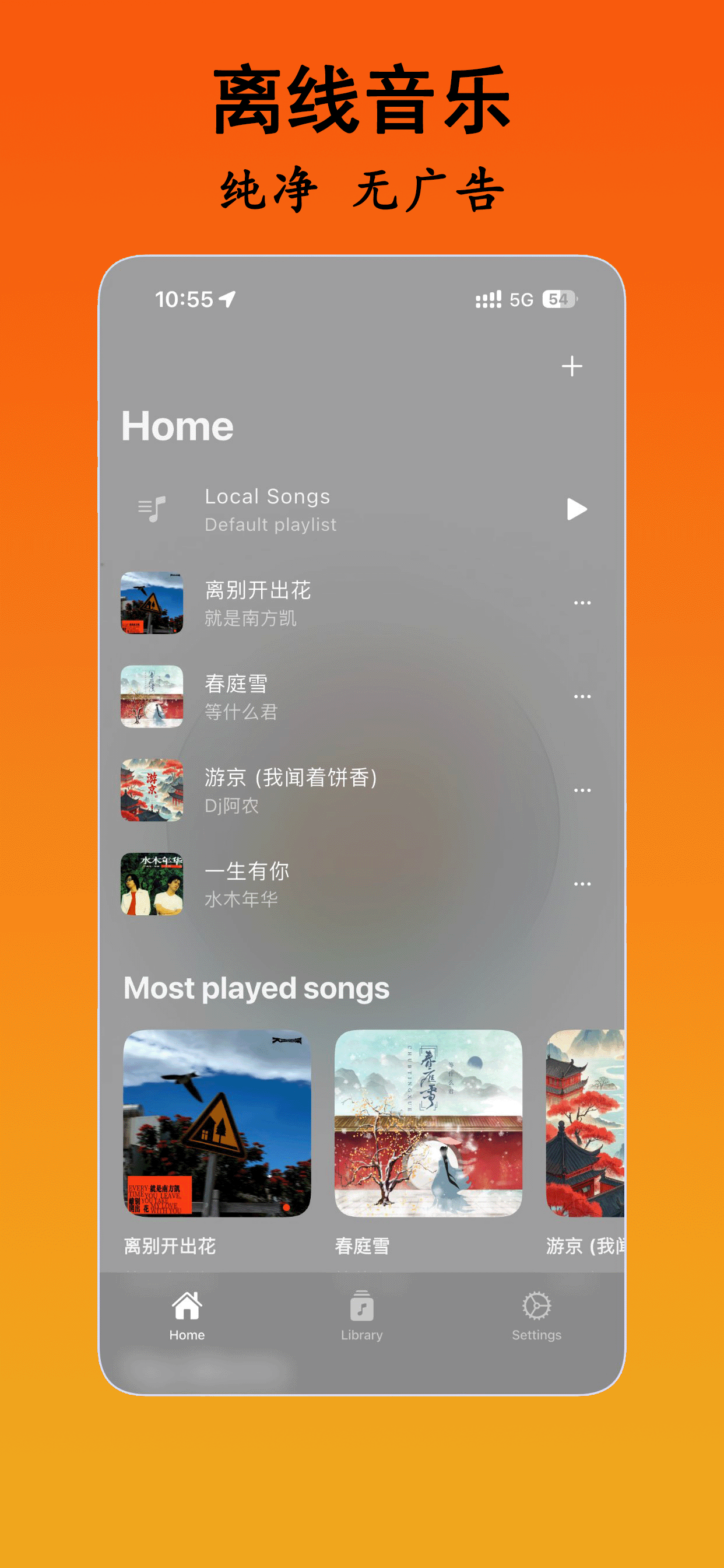Tap the 5G network status indicator
This screenshot has width=724, height=1568.
click(521, 299)
